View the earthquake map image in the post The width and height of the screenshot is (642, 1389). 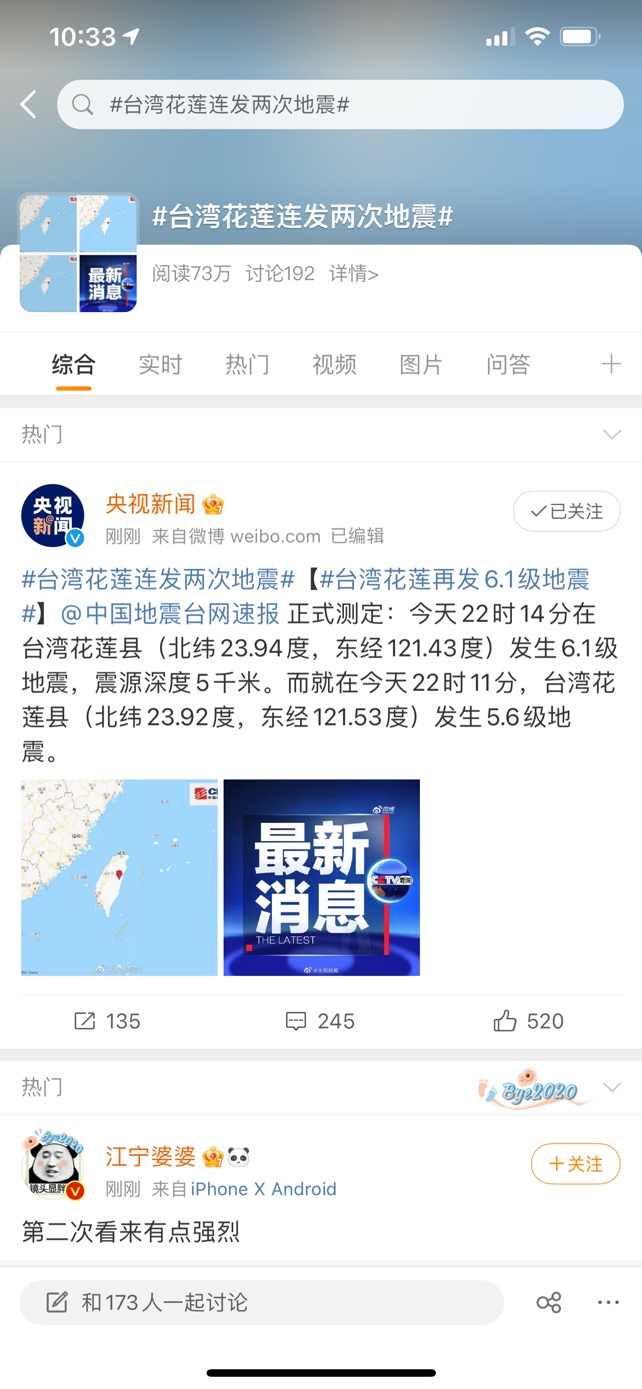[x=119, y=877]
